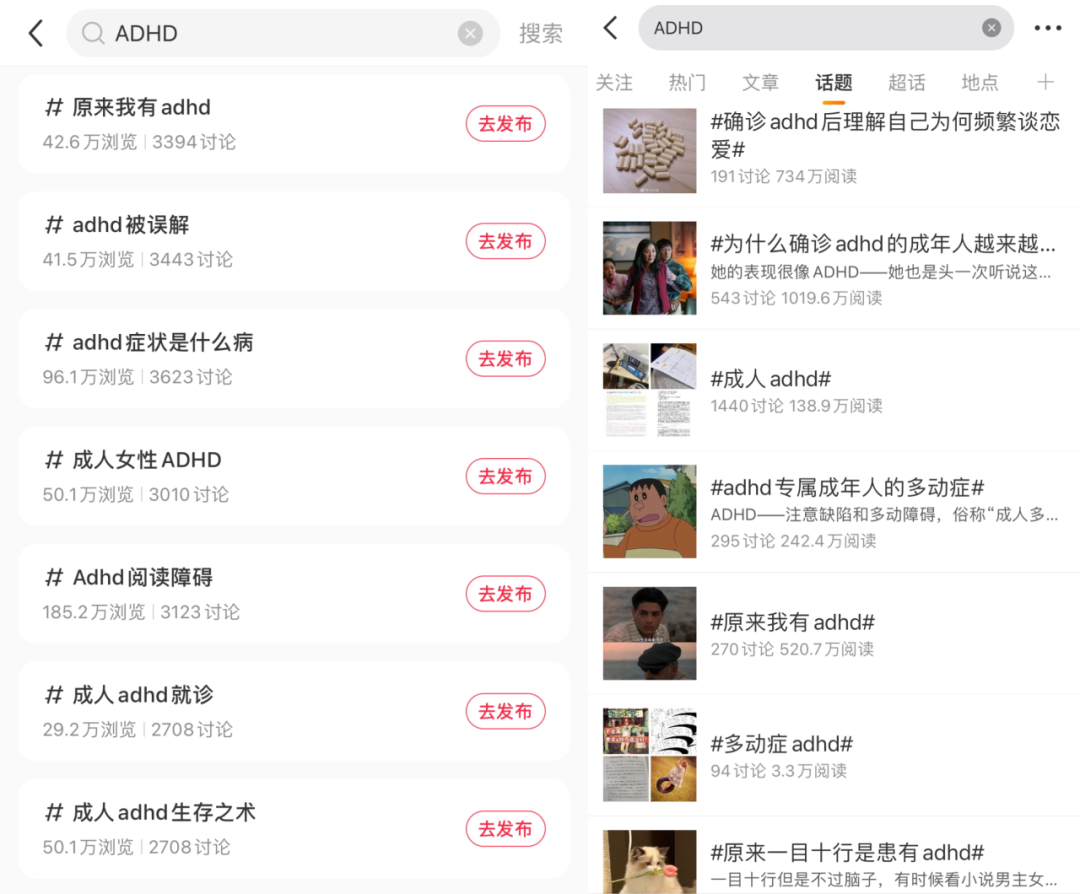
Task: Switch to the 关注 tab
Action: tap(614, 83)
